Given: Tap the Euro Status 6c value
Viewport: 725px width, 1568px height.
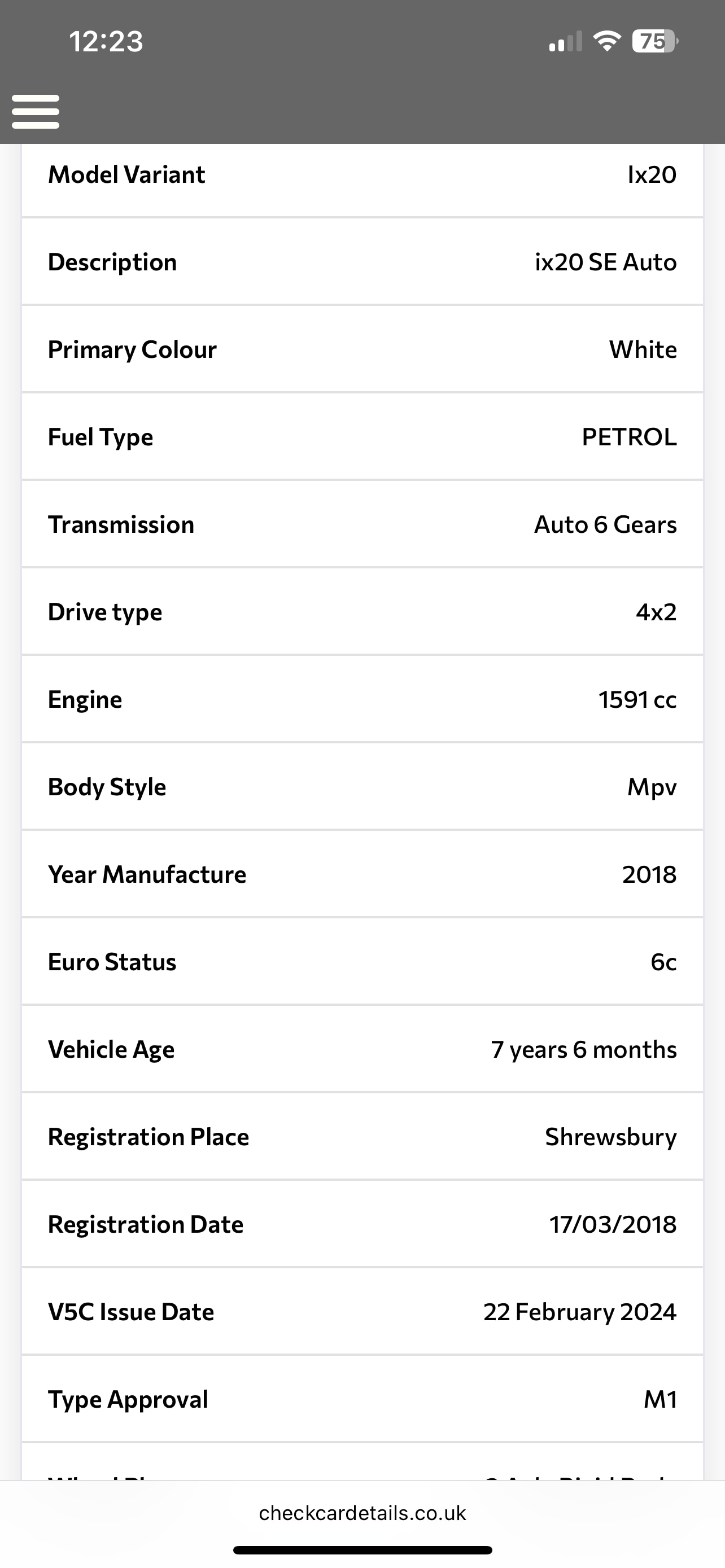Looking at the screenshot, I should 662,962.
